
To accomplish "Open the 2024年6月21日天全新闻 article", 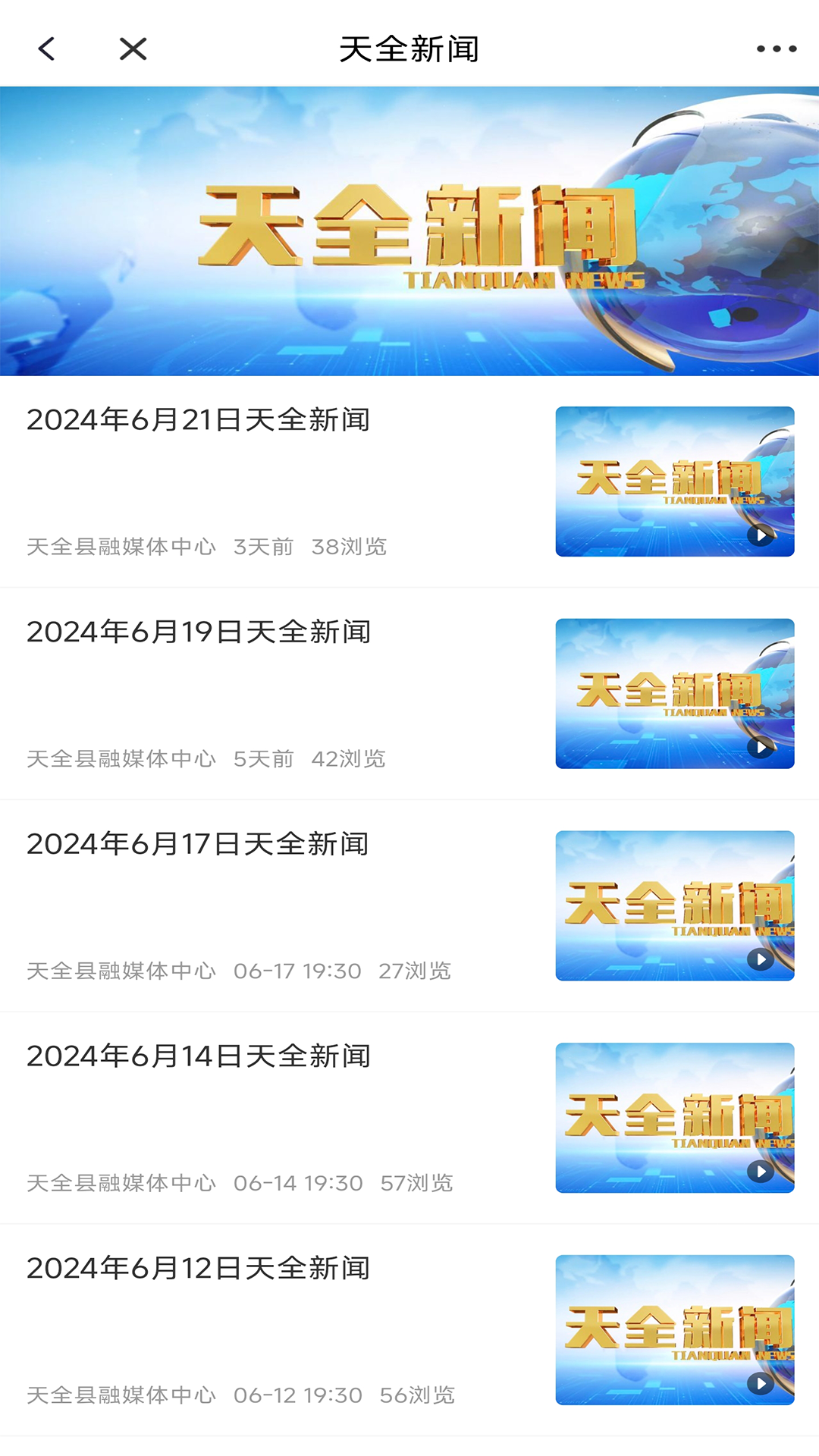I will 199,420.
